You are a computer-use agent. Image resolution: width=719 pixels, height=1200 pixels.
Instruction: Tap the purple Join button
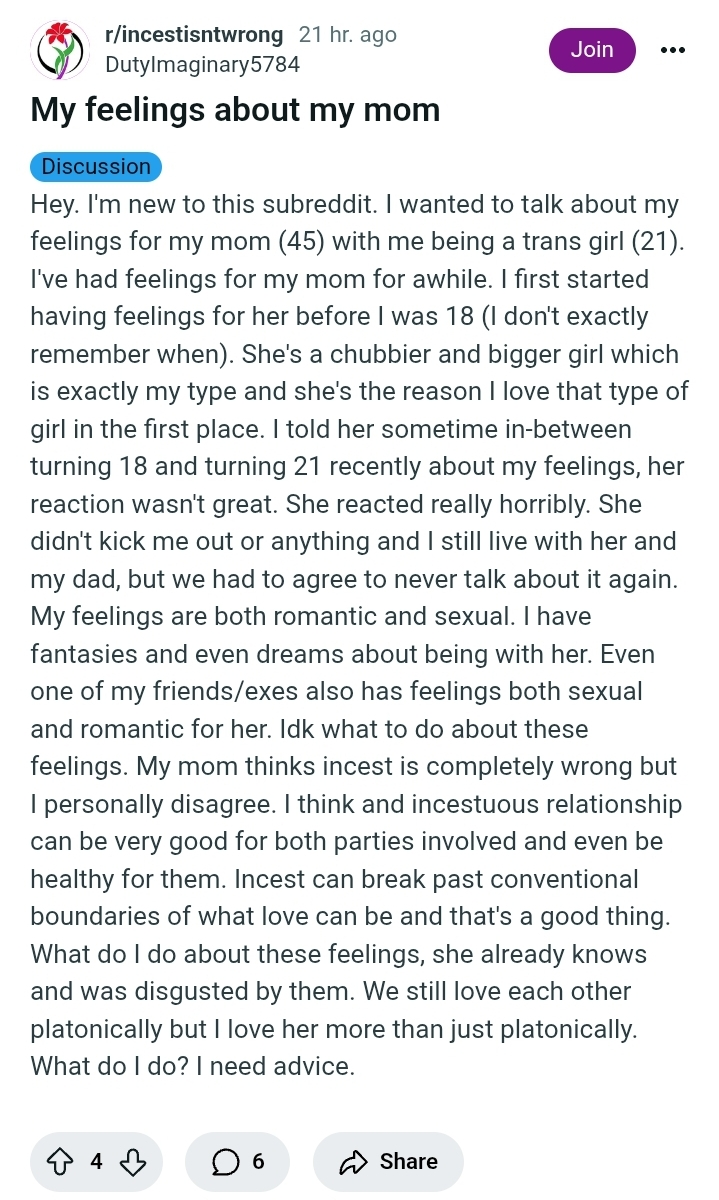point(592,50)
